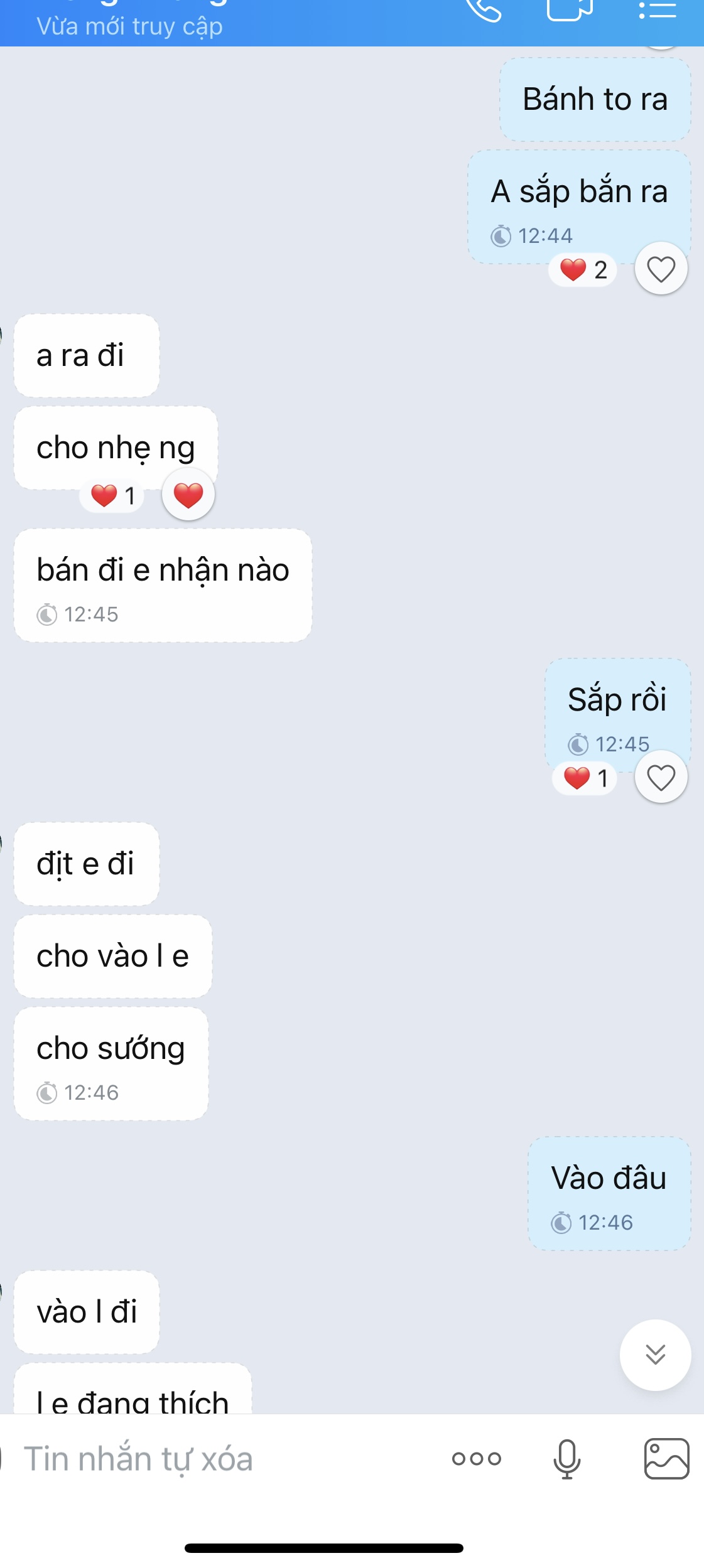This screenshot has height=1568, width=704.
Task: Tap the heart button on "Sắp rồi" message
Action: click(x=661, y=778)
